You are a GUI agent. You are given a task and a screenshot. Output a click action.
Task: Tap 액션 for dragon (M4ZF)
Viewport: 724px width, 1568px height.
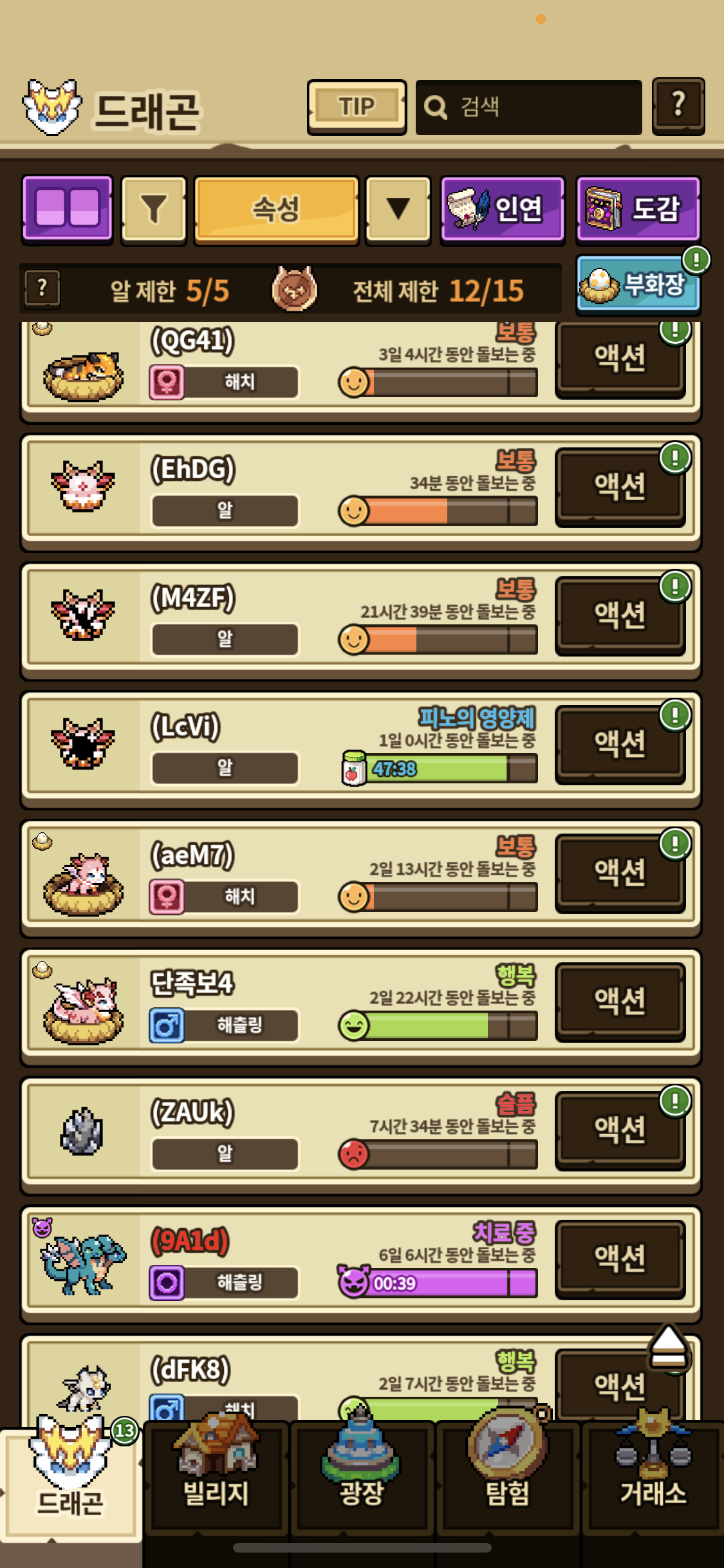click(620, 615)
